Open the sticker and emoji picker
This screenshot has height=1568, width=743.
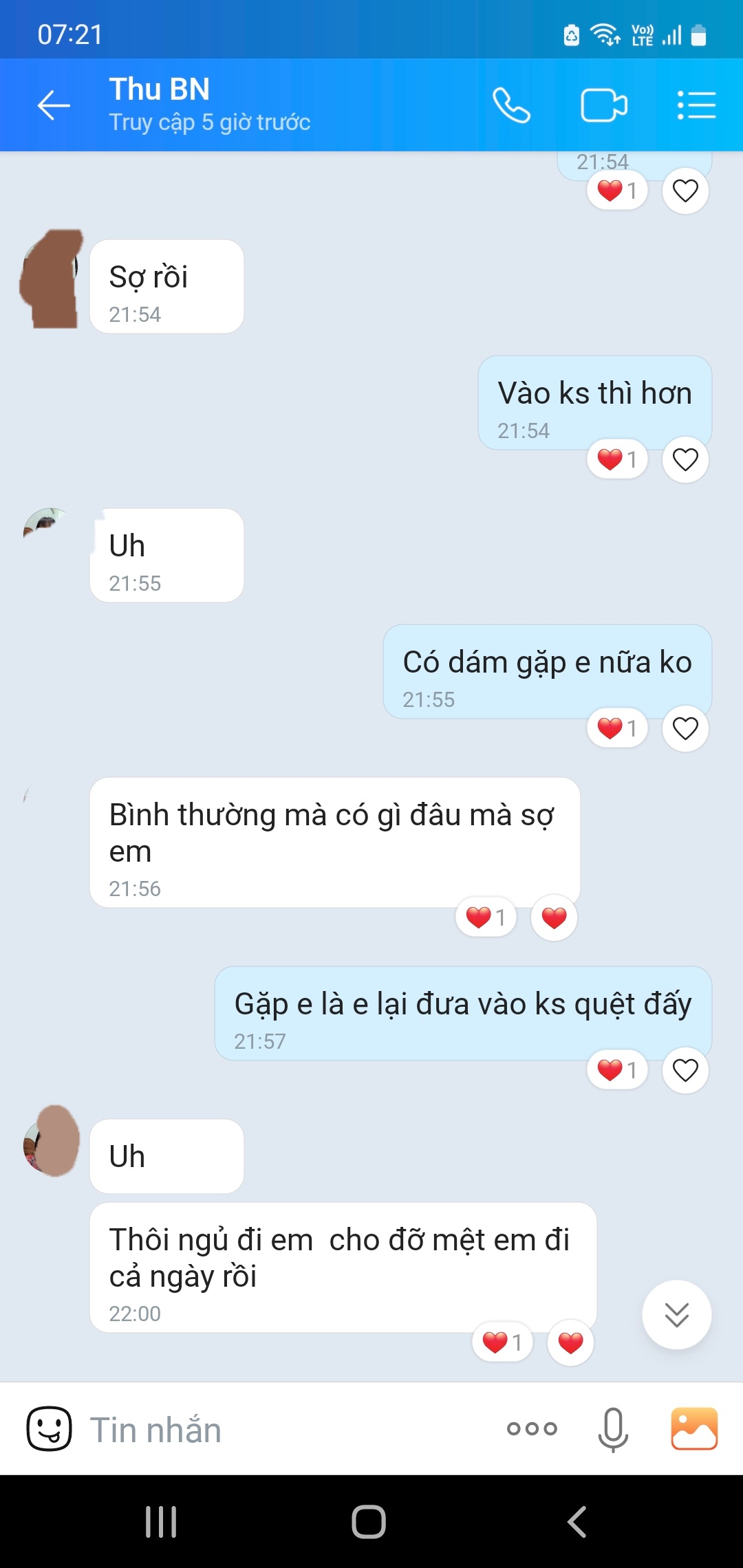point(49,1429)
